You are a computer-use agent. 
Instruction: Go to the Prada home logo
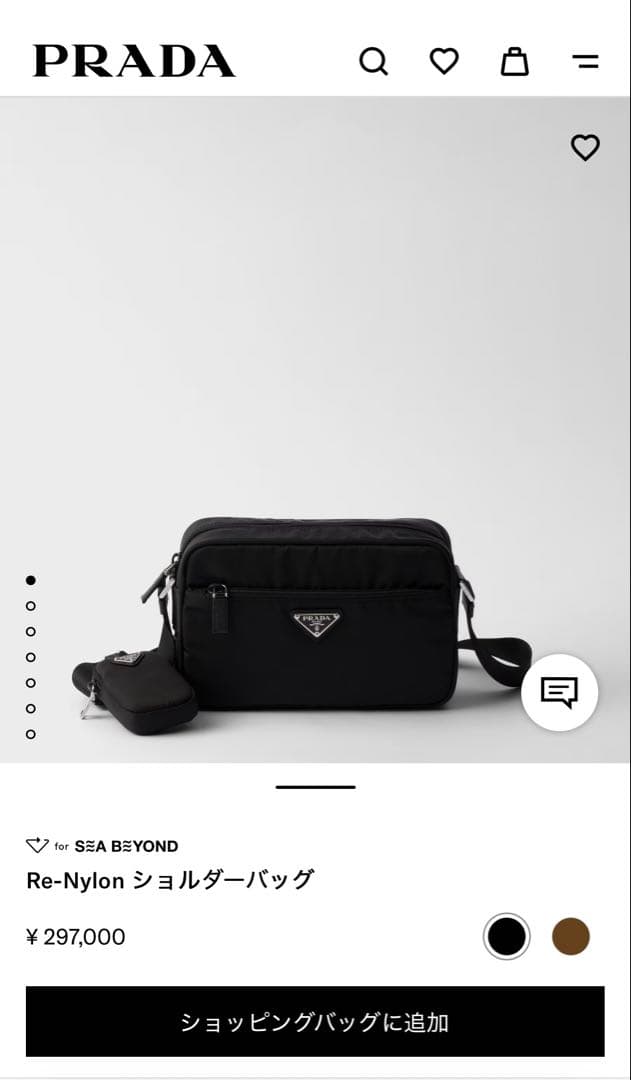pos(134,62)
